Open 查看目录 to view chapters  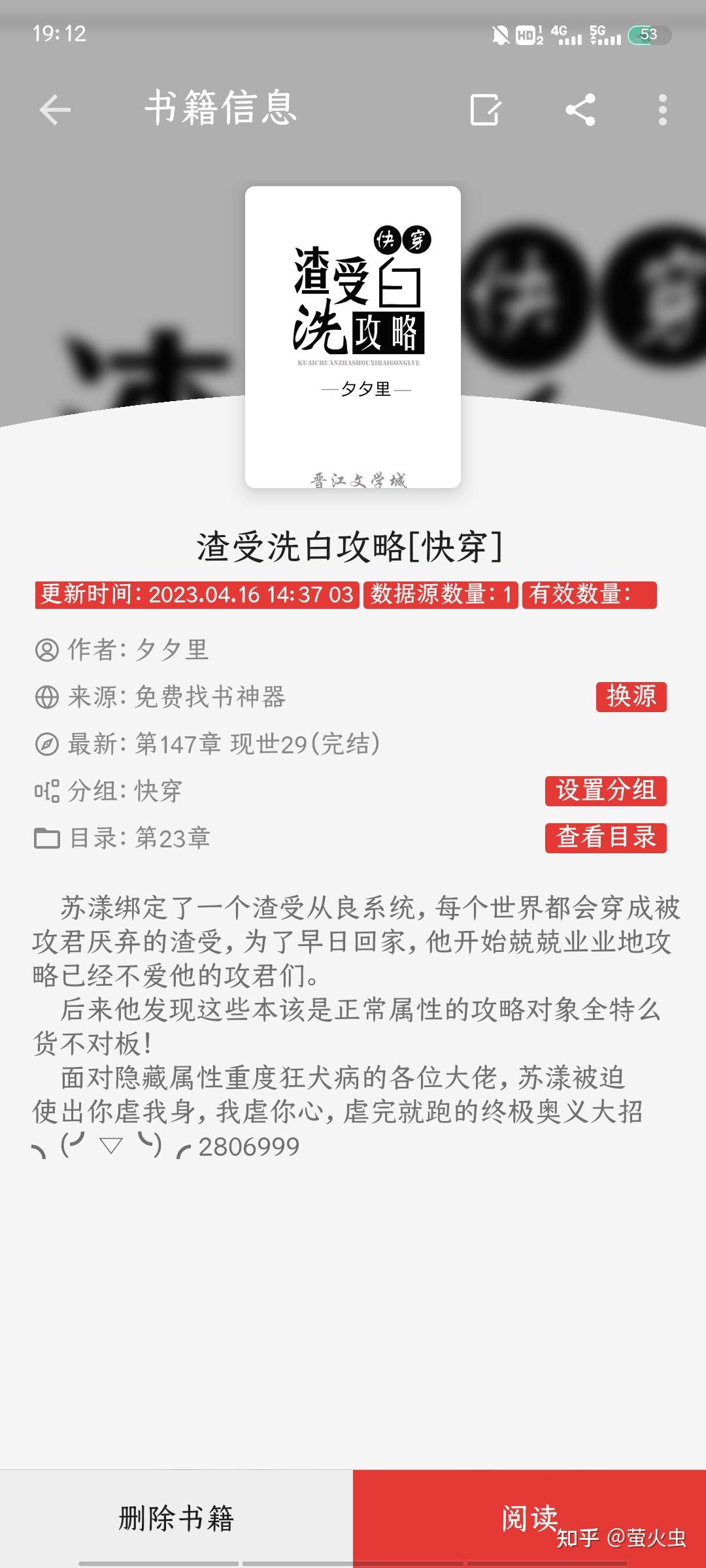pyautogui.click(x=606, y=838)
